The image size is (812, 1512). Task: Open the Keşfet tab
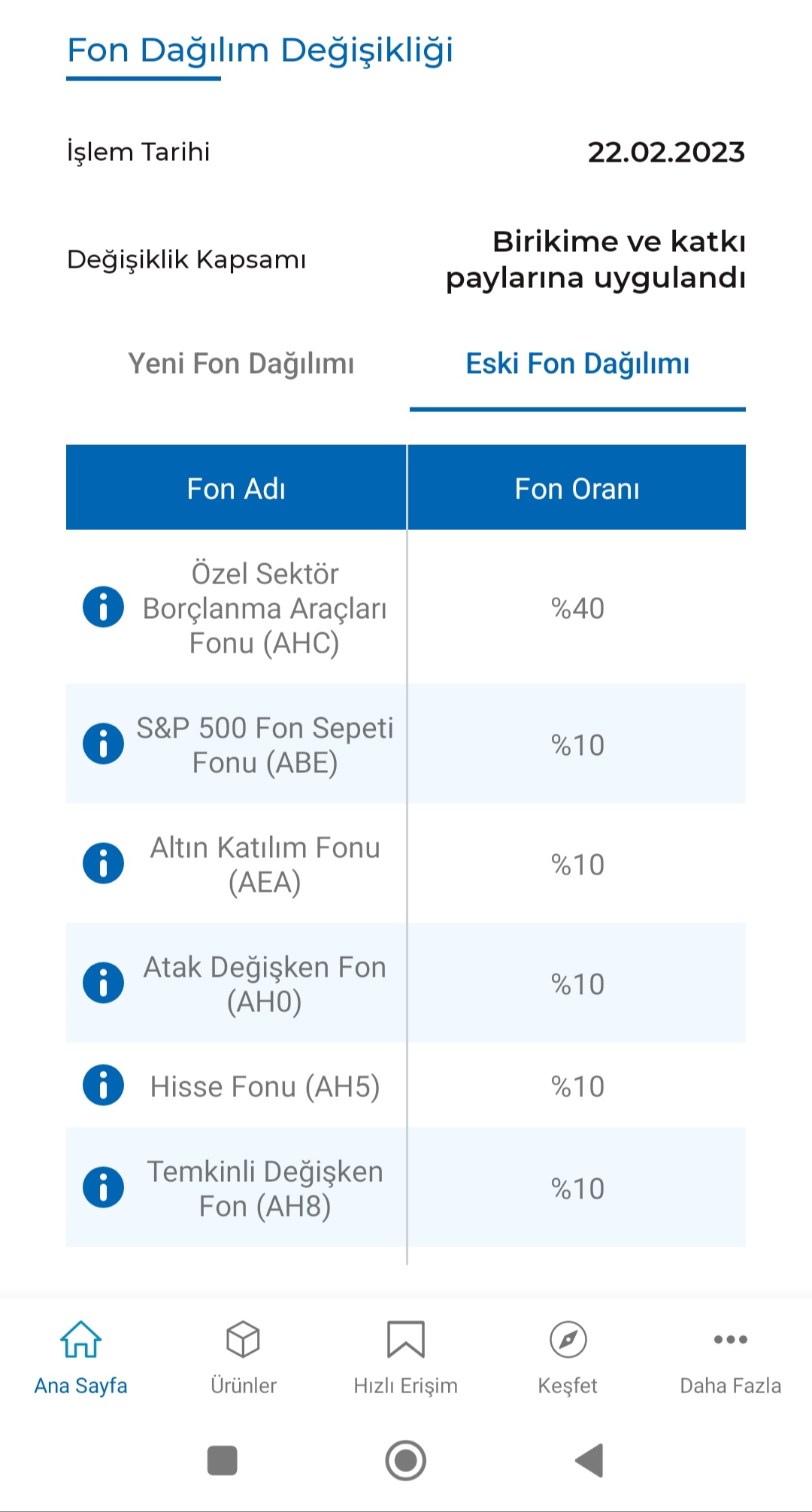click(568, 1358)
